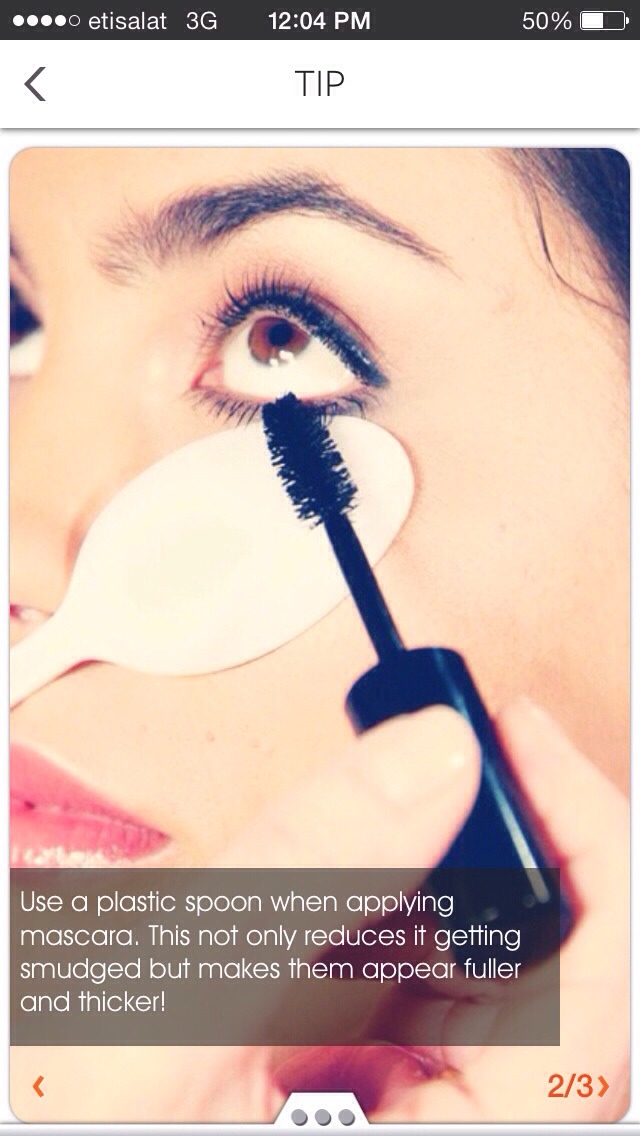
Task: Open the bottom pull-up handle with dots
Action: [320, 1116]
